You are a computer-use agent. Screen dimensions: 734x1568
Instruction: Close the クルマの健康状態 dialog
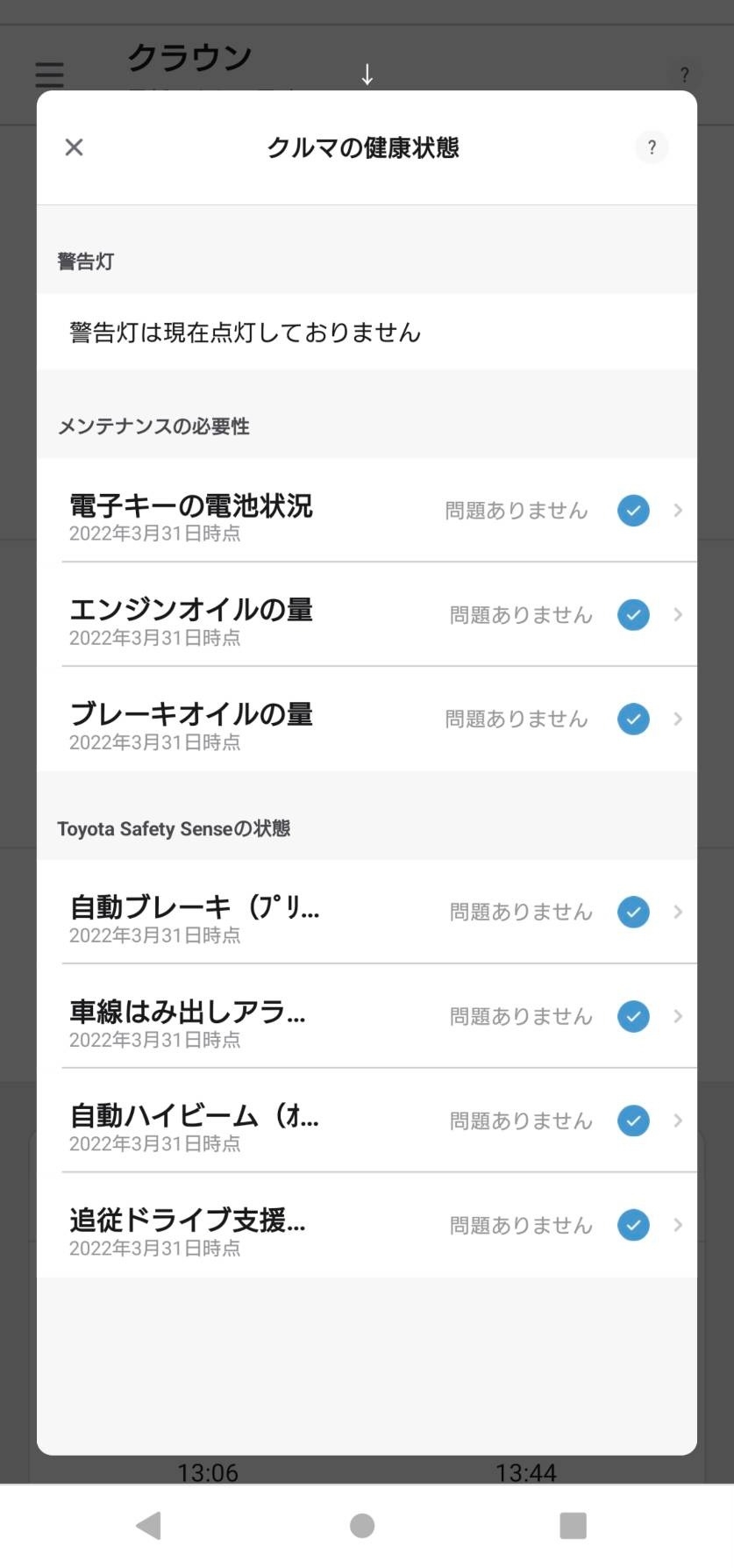click(x=75, y=147)
